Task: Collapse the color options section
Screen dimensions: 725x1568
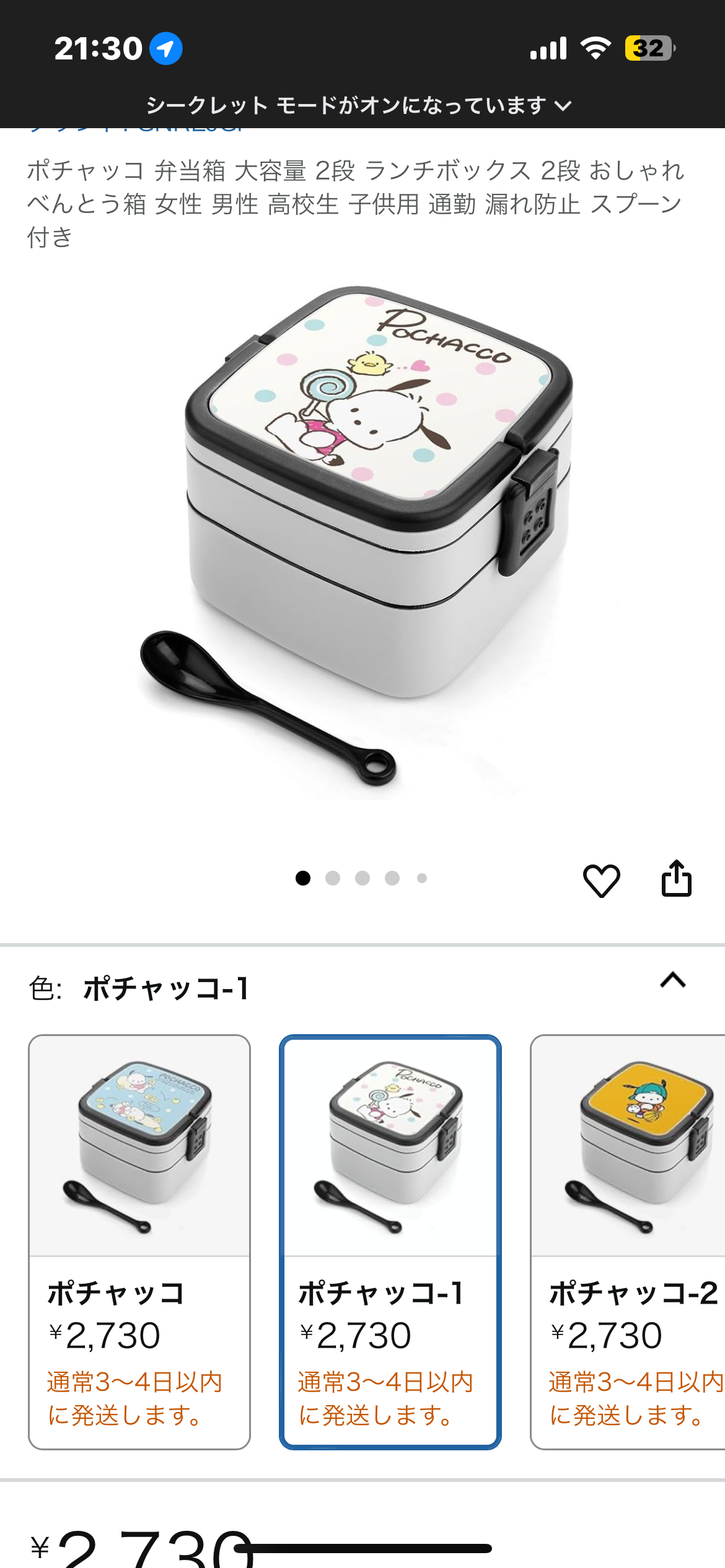Action: (x=673, y=980)
